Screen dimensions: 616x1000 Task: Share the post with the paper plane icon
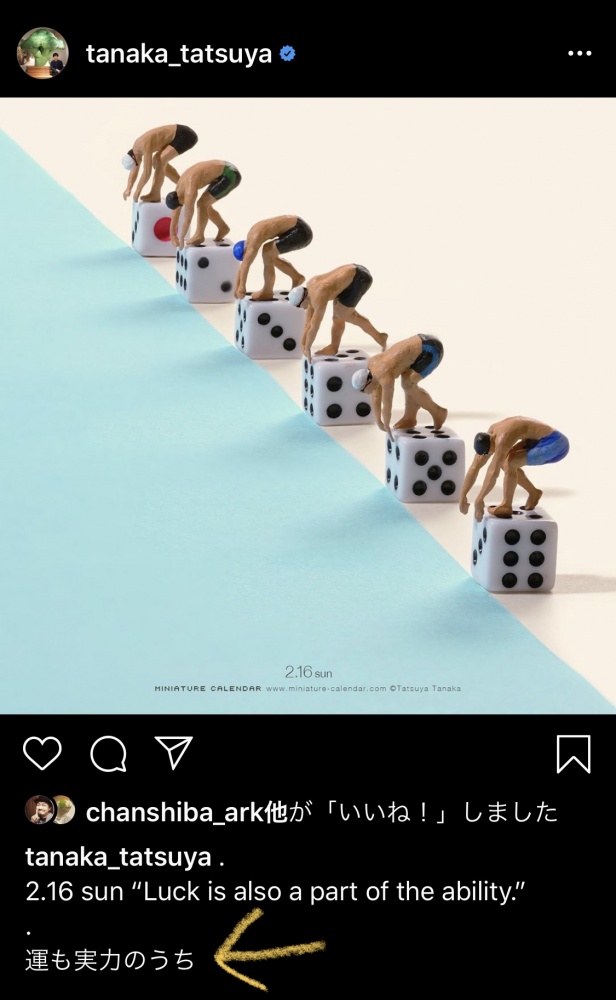coord(174,753)
